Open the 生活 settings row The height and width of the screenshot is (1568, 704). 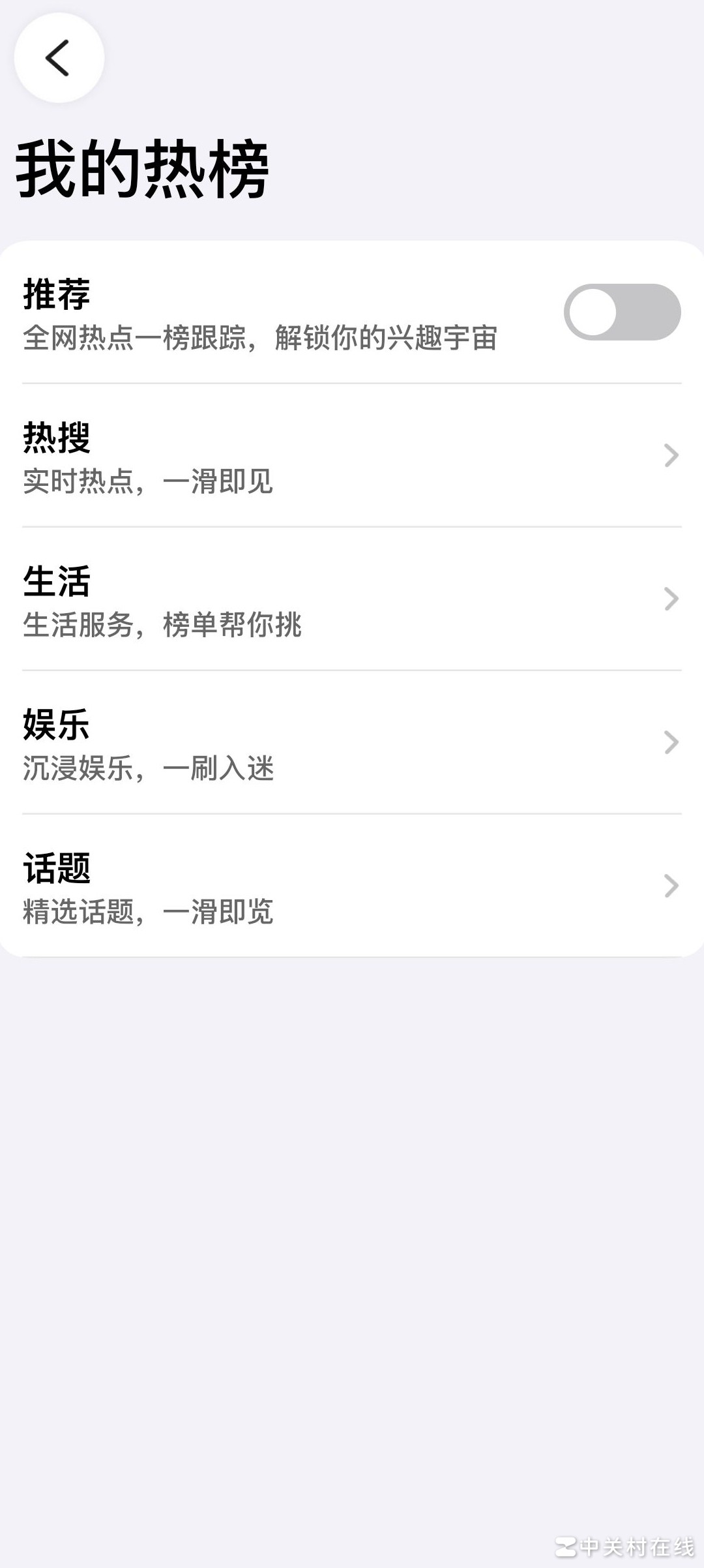[x=352, y=599]
